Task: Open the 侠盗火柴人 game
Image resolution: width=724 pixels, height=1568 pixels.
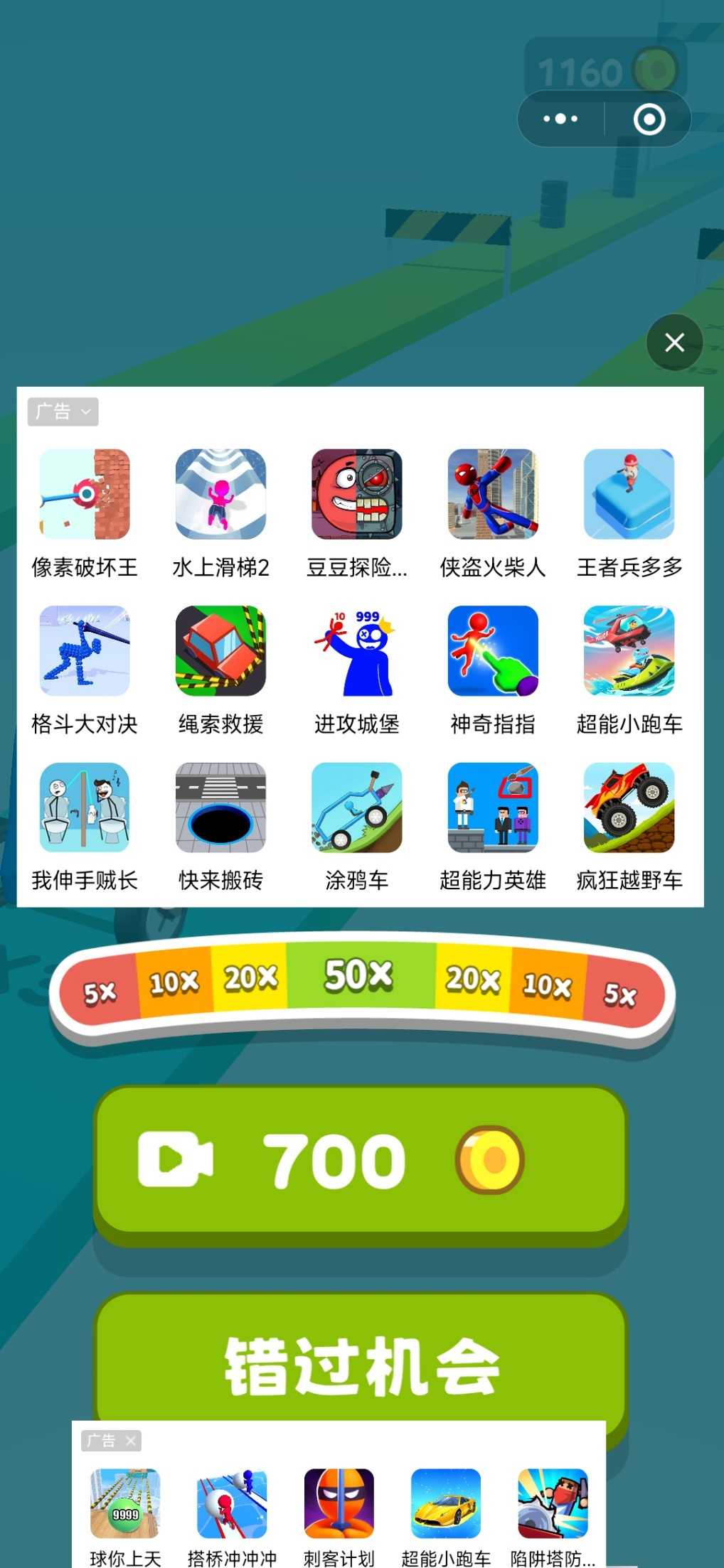Action: coord(493,495)
